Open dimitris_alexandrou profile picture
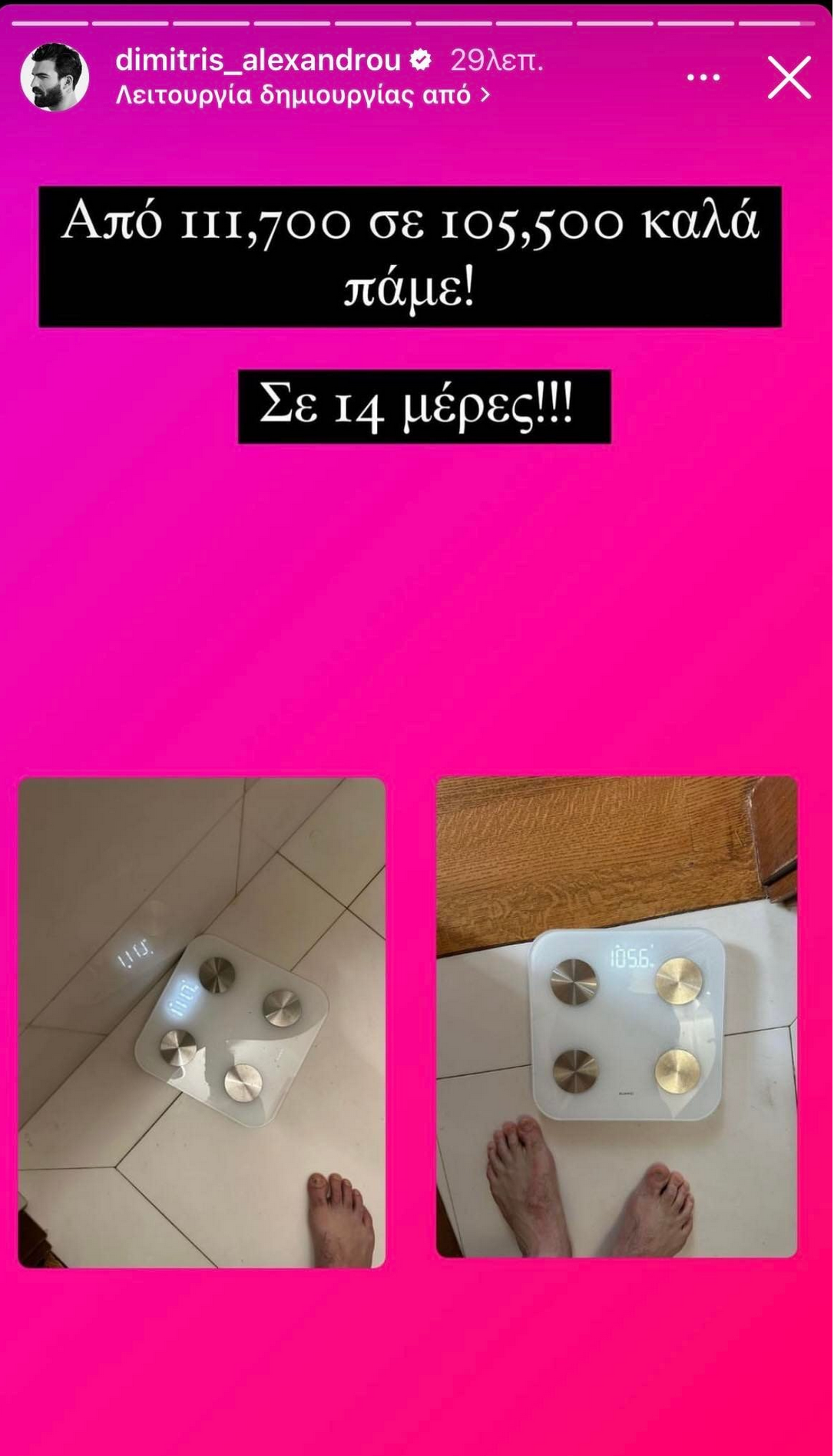 click(x=54, y=78)
